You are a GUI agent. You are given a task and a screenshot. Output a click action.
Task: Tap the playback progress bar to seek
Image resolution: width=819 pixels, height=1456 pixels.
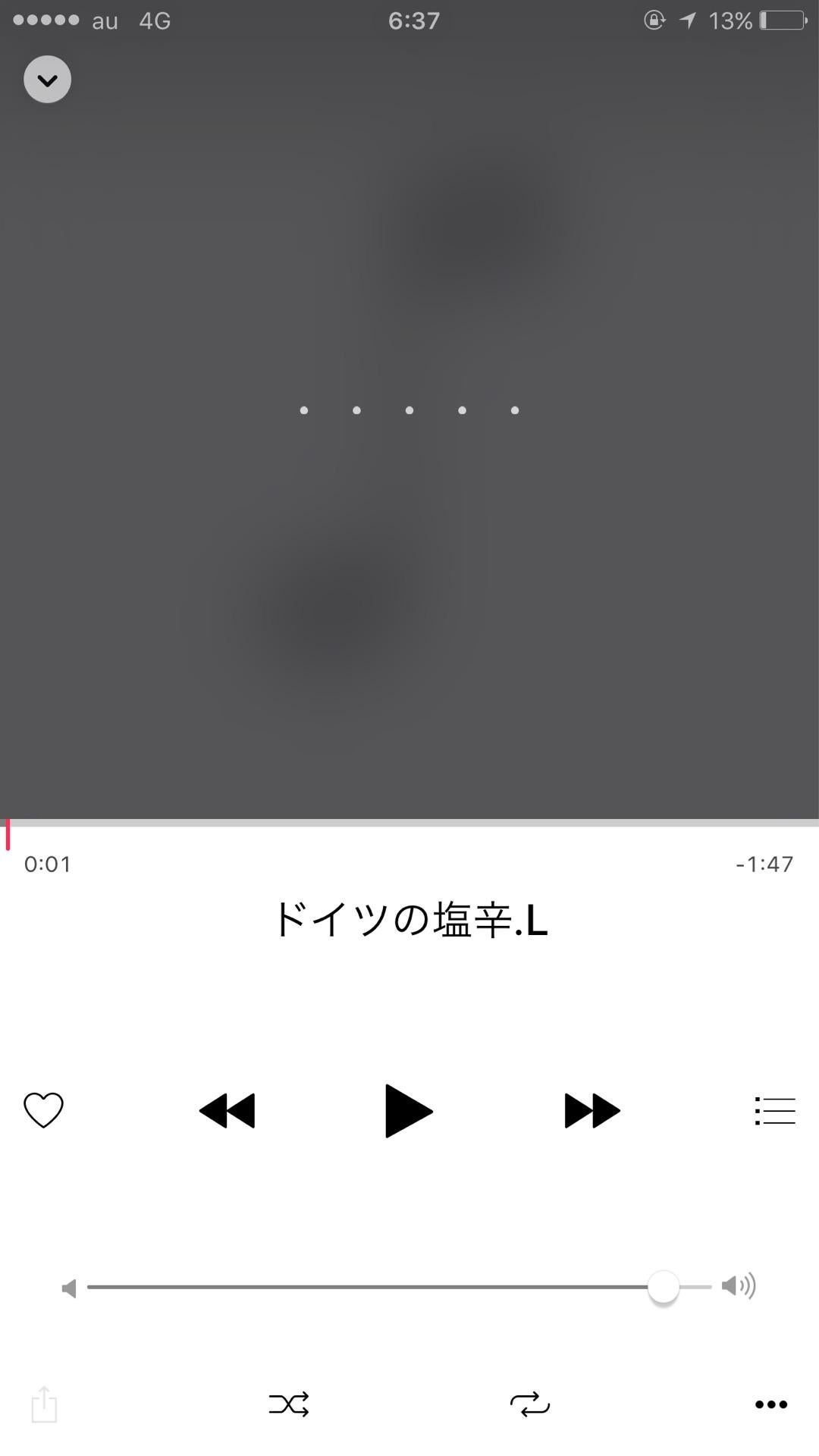(x=409, y=824)
